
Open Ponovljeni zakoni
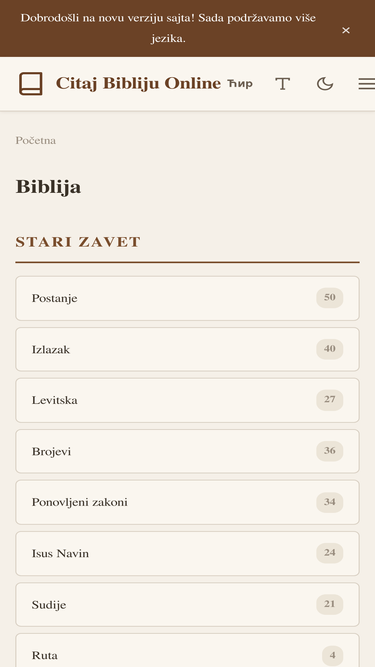[x=188, y=502]
